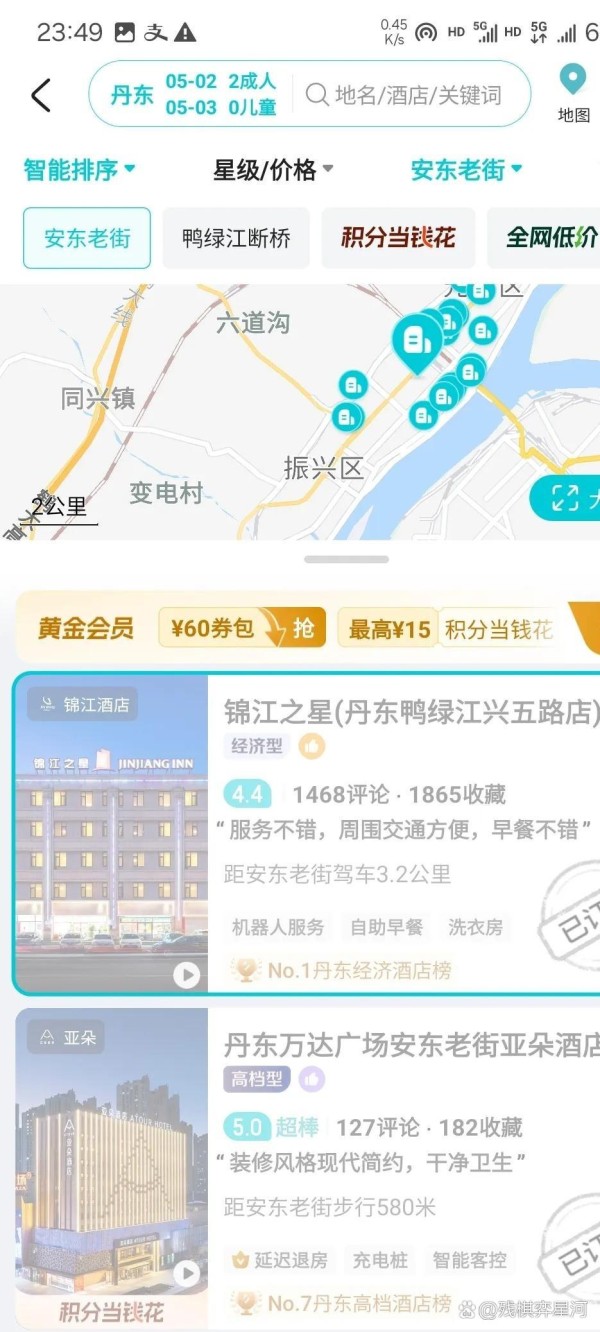Viewport: 600px width, 1332px height.
Task: Play the 锦江之星 hotel video
Action: pyautogui.click(x=186, y=974)
